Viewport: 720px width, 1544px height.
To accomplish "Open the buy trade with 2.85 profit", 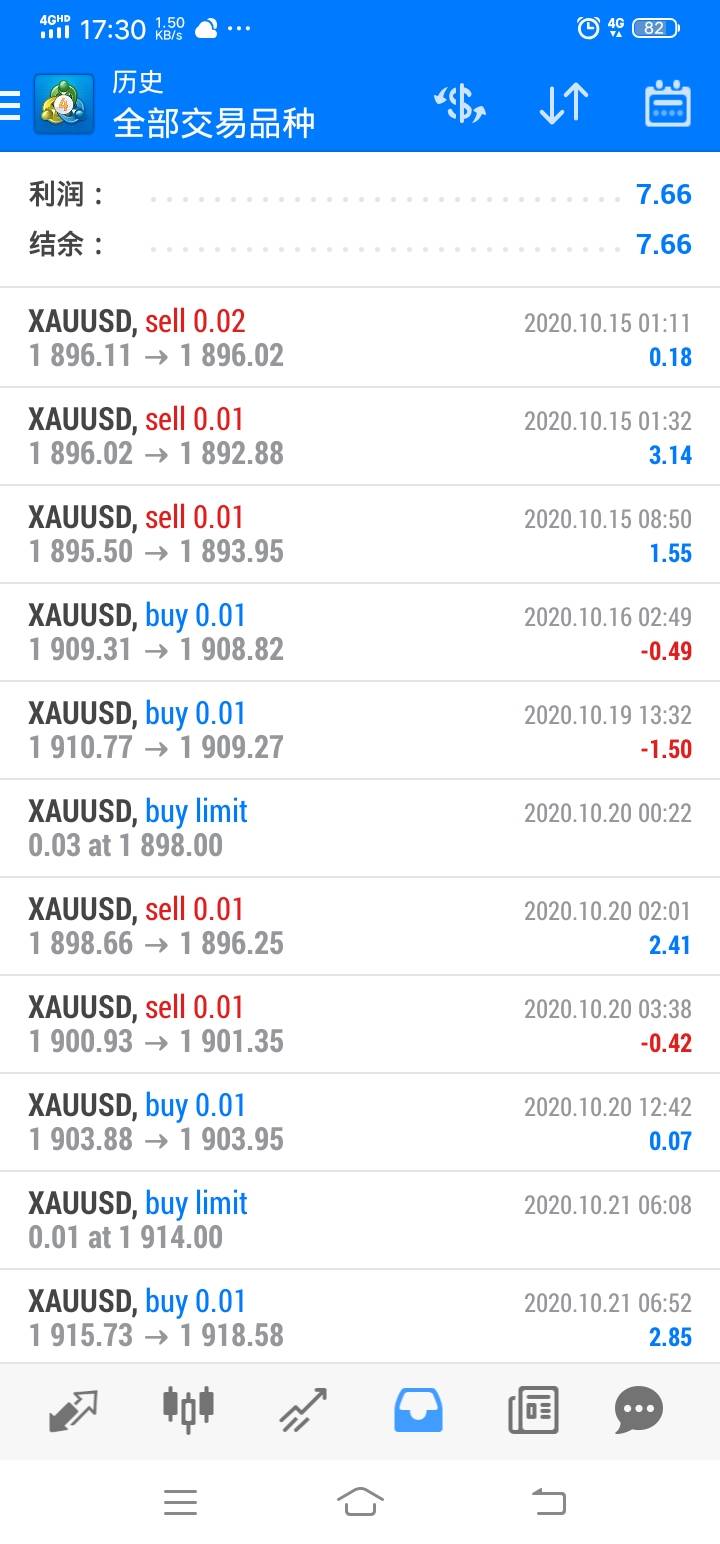I will (x=360, y=1318).
